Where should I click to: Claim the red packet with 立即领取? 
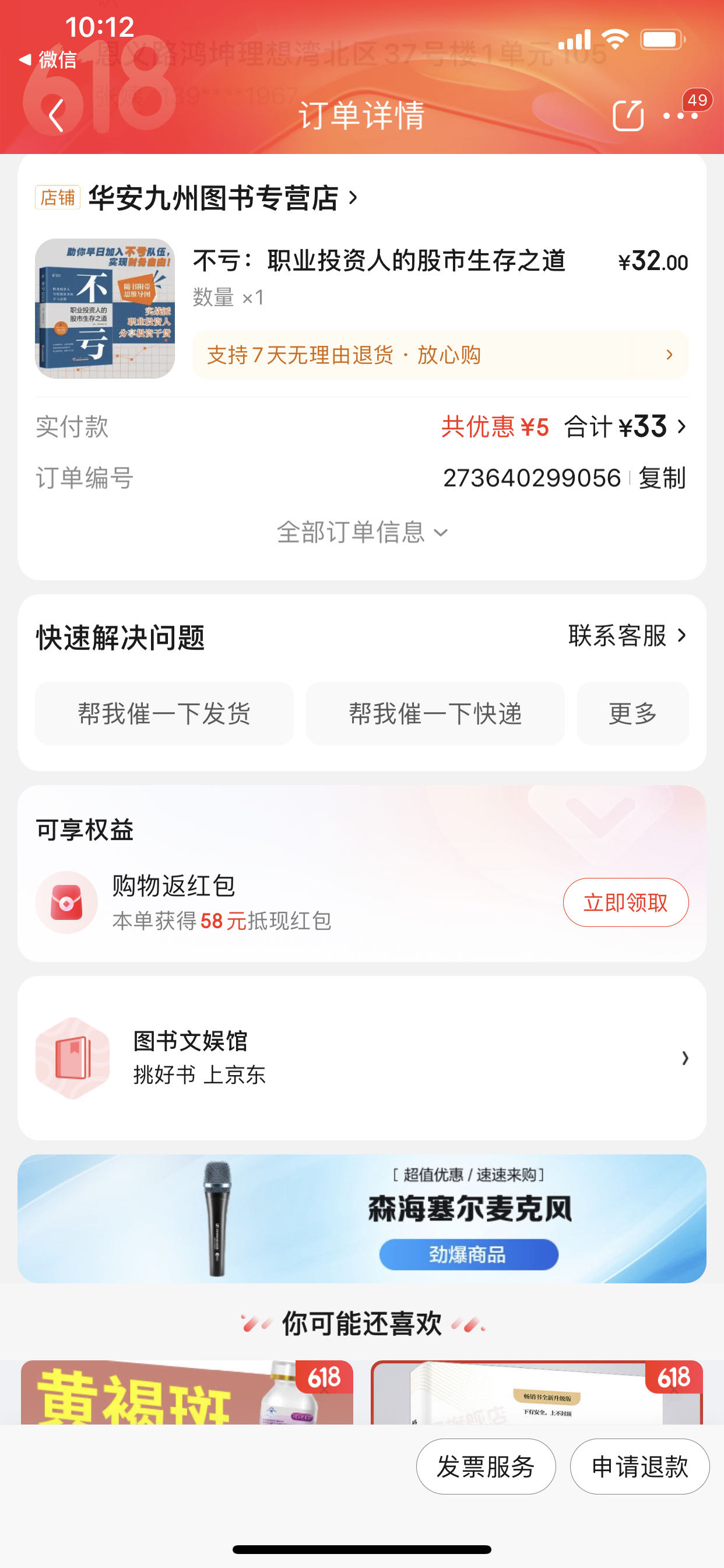[625, 902]
